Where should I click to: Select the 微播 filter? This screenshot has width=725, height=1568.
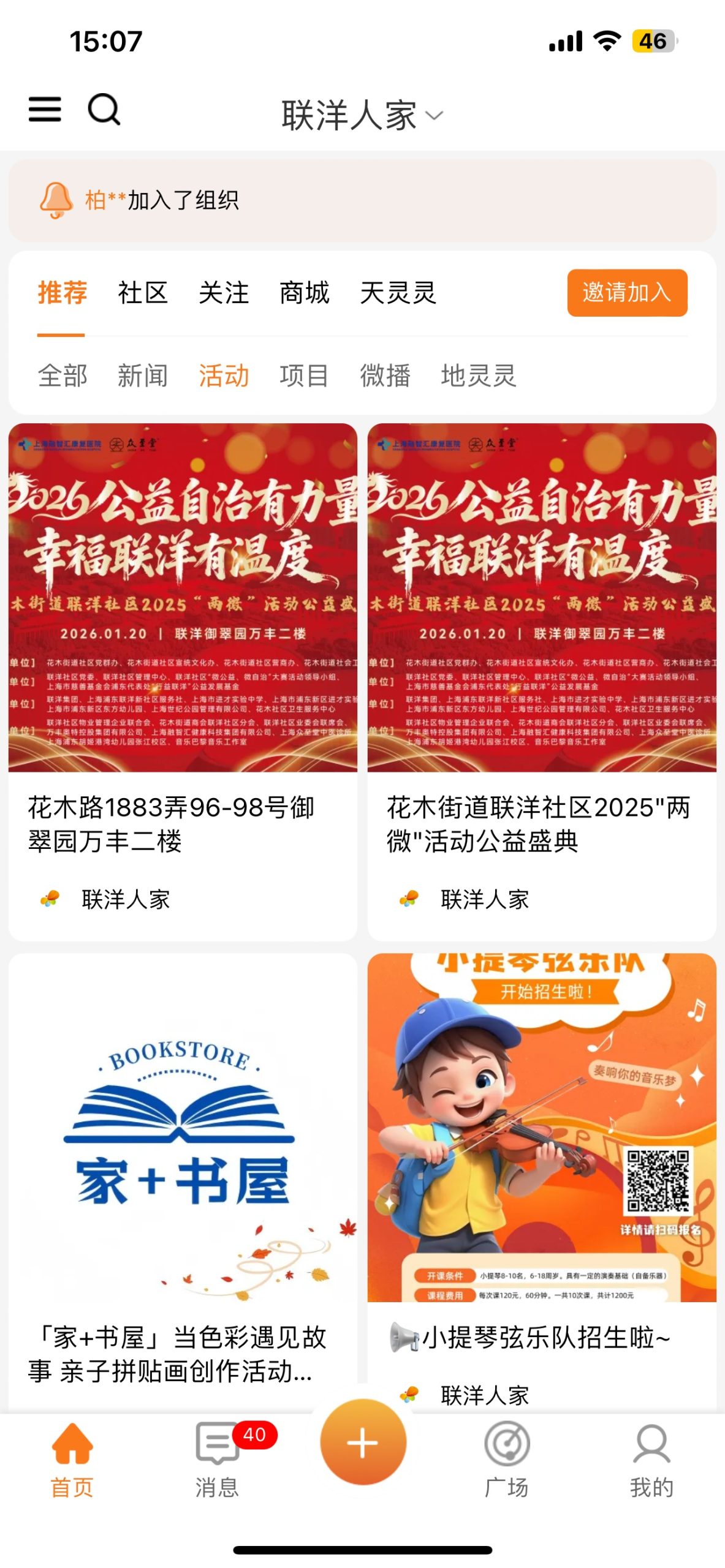point(385,375)
